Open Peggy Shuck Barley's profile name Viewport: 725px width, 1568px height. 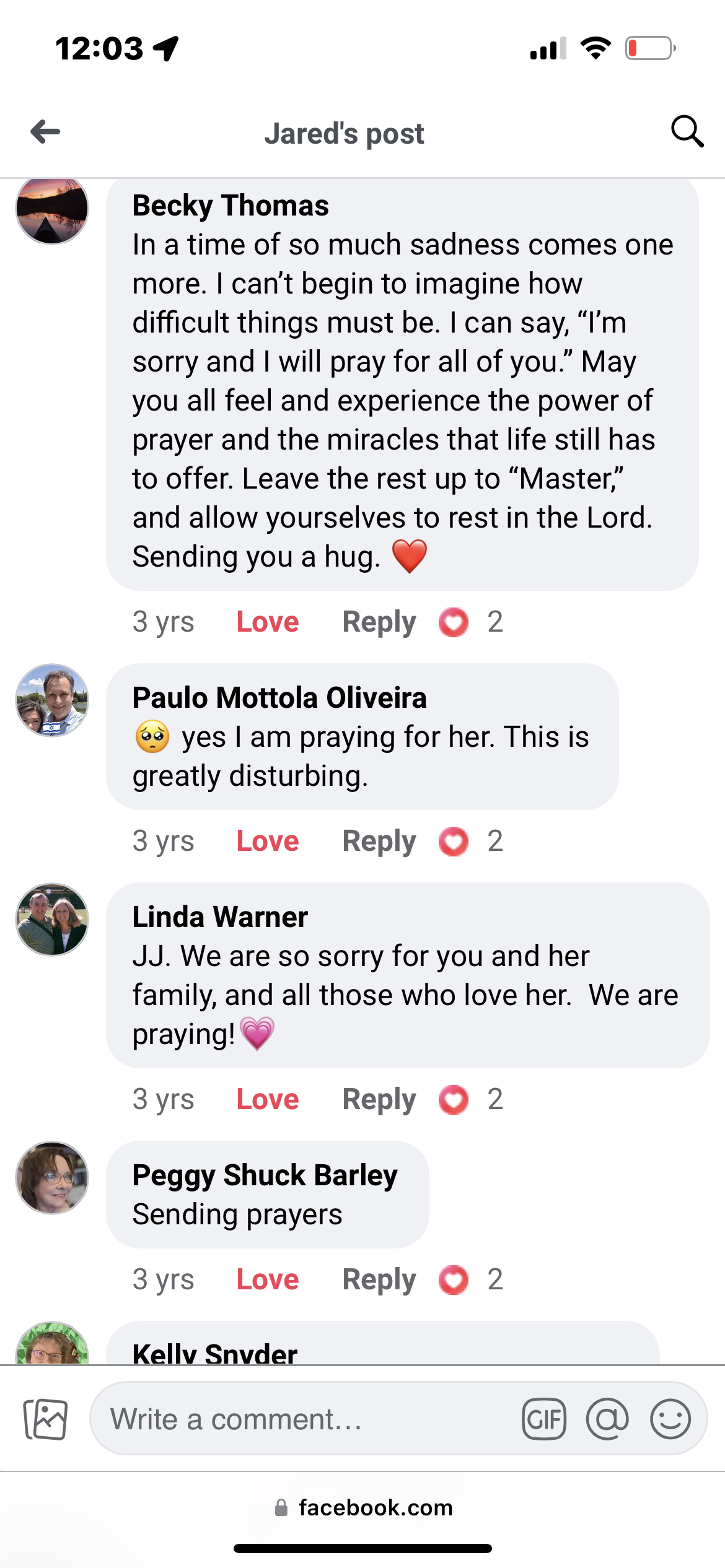tap(265, 1175)
